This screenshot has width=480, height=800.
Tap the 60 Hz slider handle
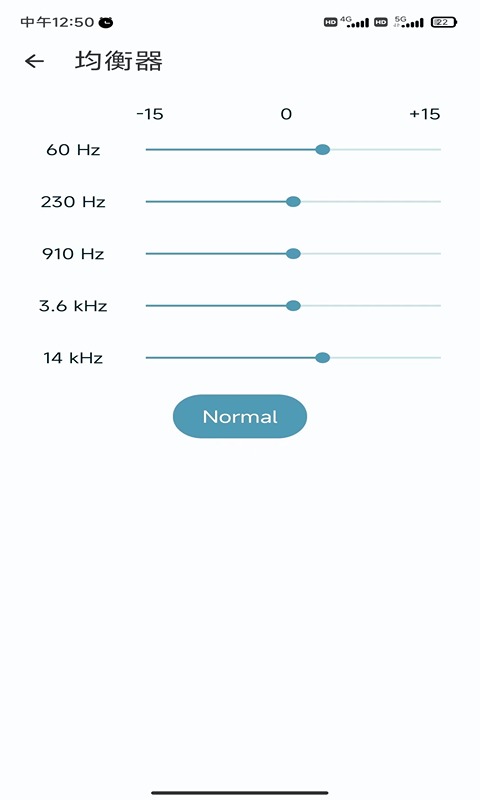click(322, 149)
